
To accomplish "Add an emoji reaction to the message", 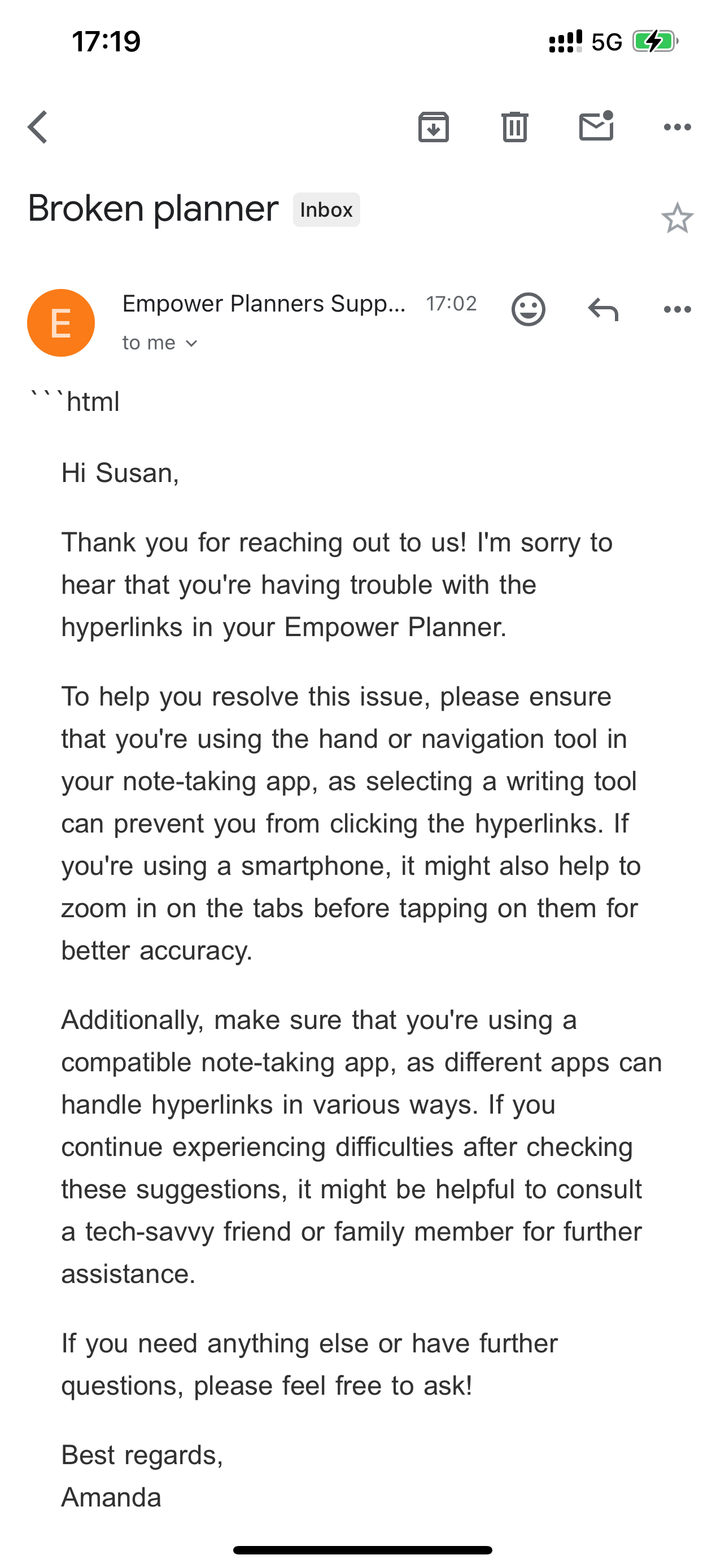I will click(528, 309).
